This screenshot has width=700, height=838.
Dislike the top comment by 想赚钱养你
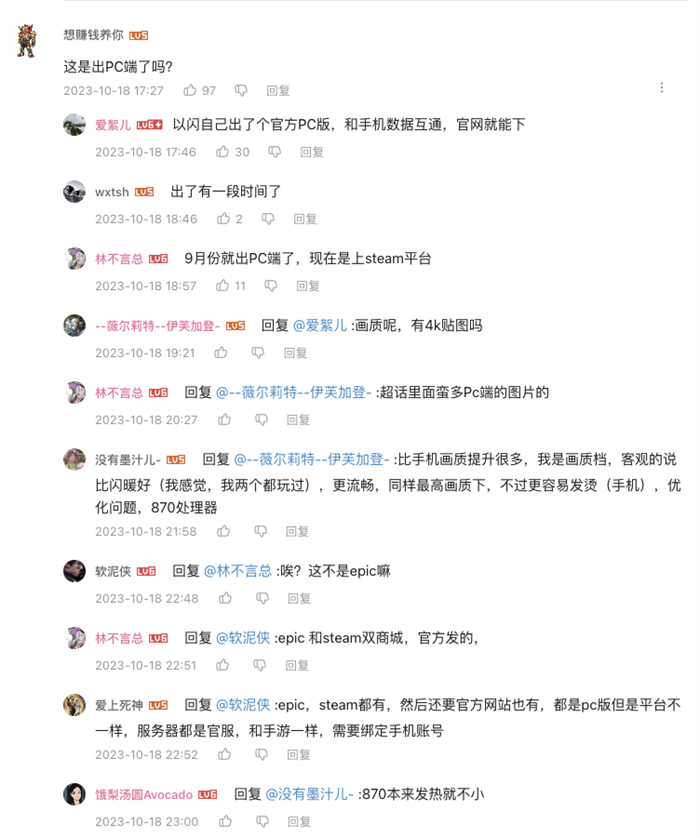[x=241, y=90]
